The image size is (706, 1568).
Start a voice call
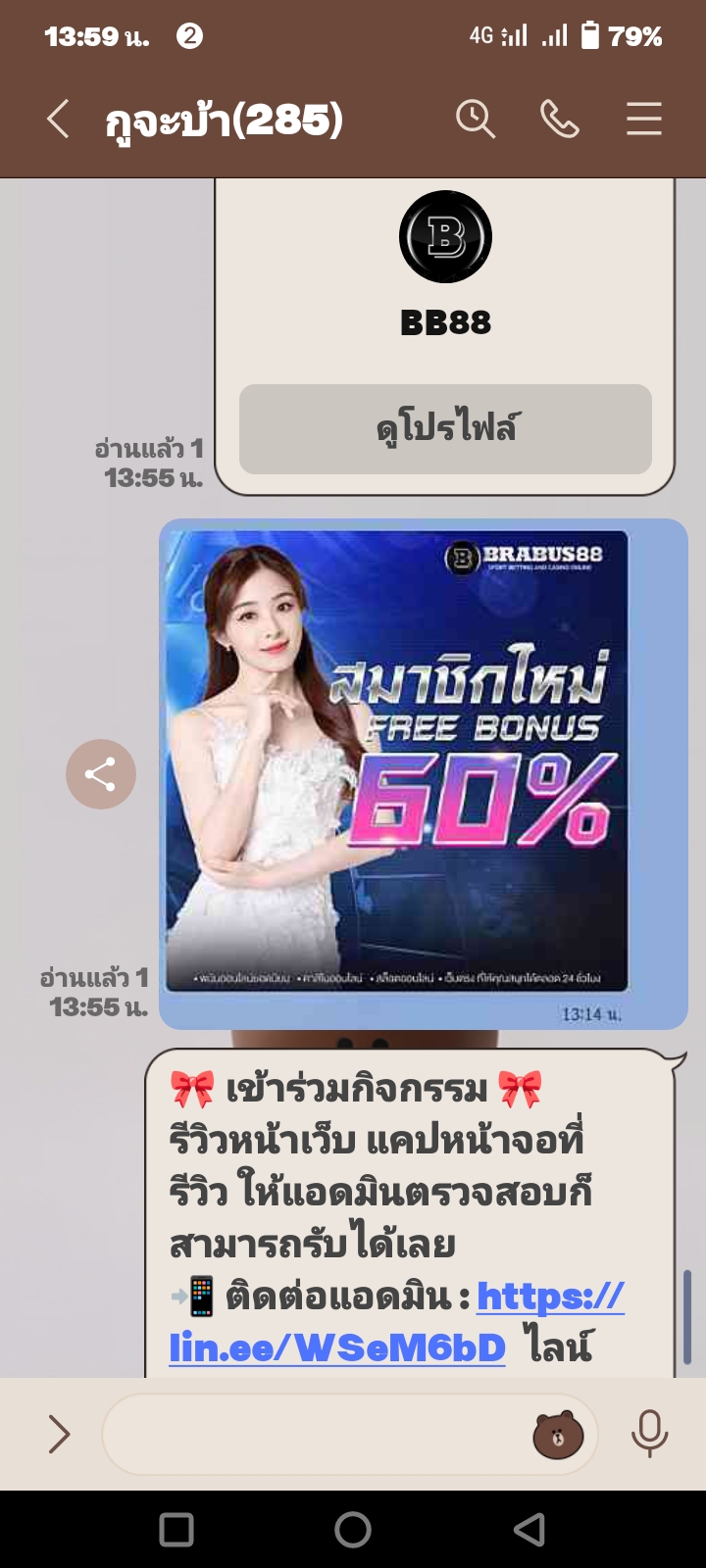point(560,120)
